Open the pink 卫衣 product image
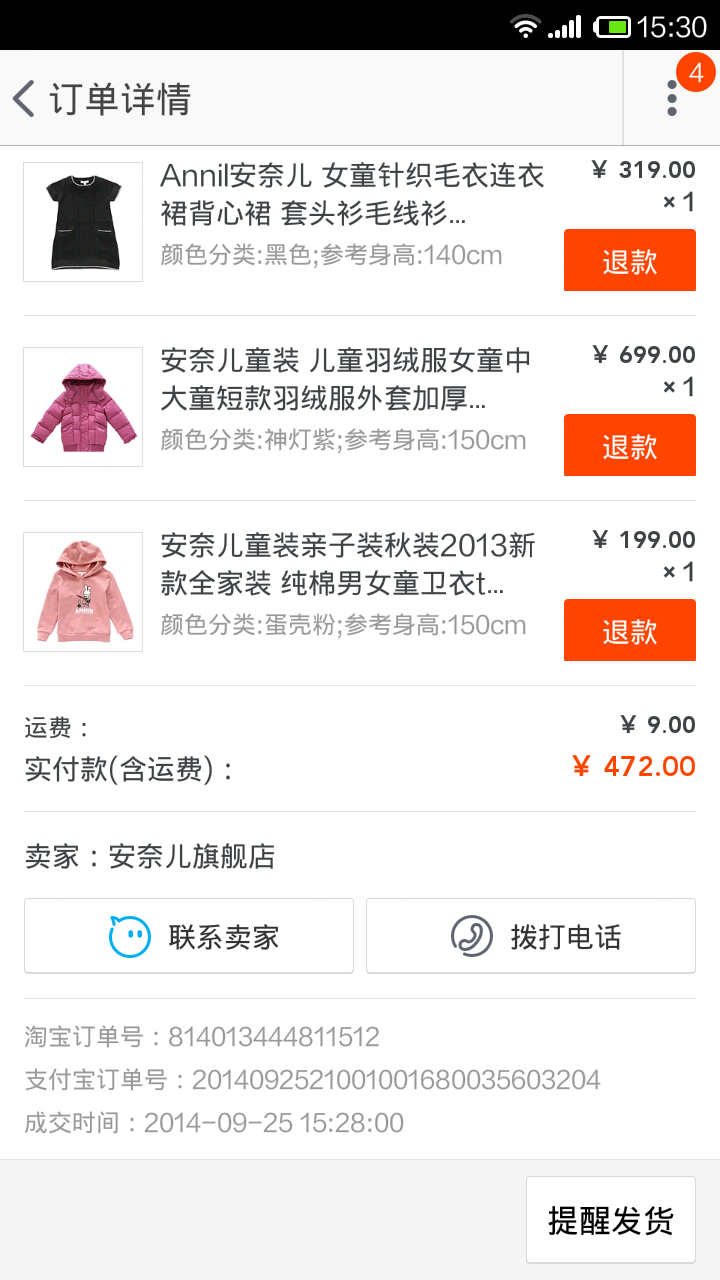Viewport: 720px width, 1280px height. tap(83, 592)
